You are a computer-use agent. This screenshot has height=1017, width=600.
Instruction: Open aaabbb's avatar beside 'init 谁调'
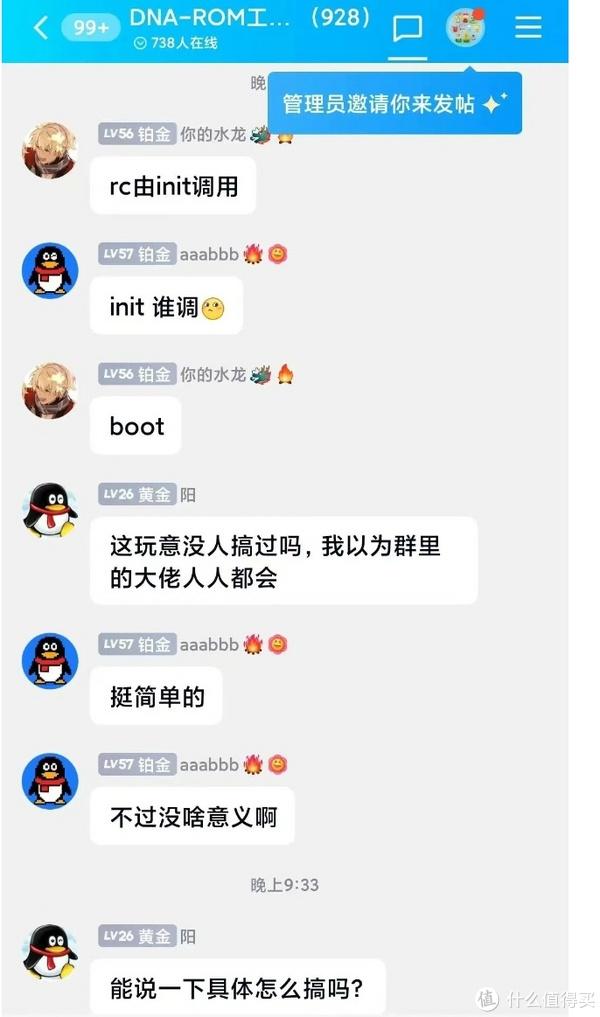50,270
